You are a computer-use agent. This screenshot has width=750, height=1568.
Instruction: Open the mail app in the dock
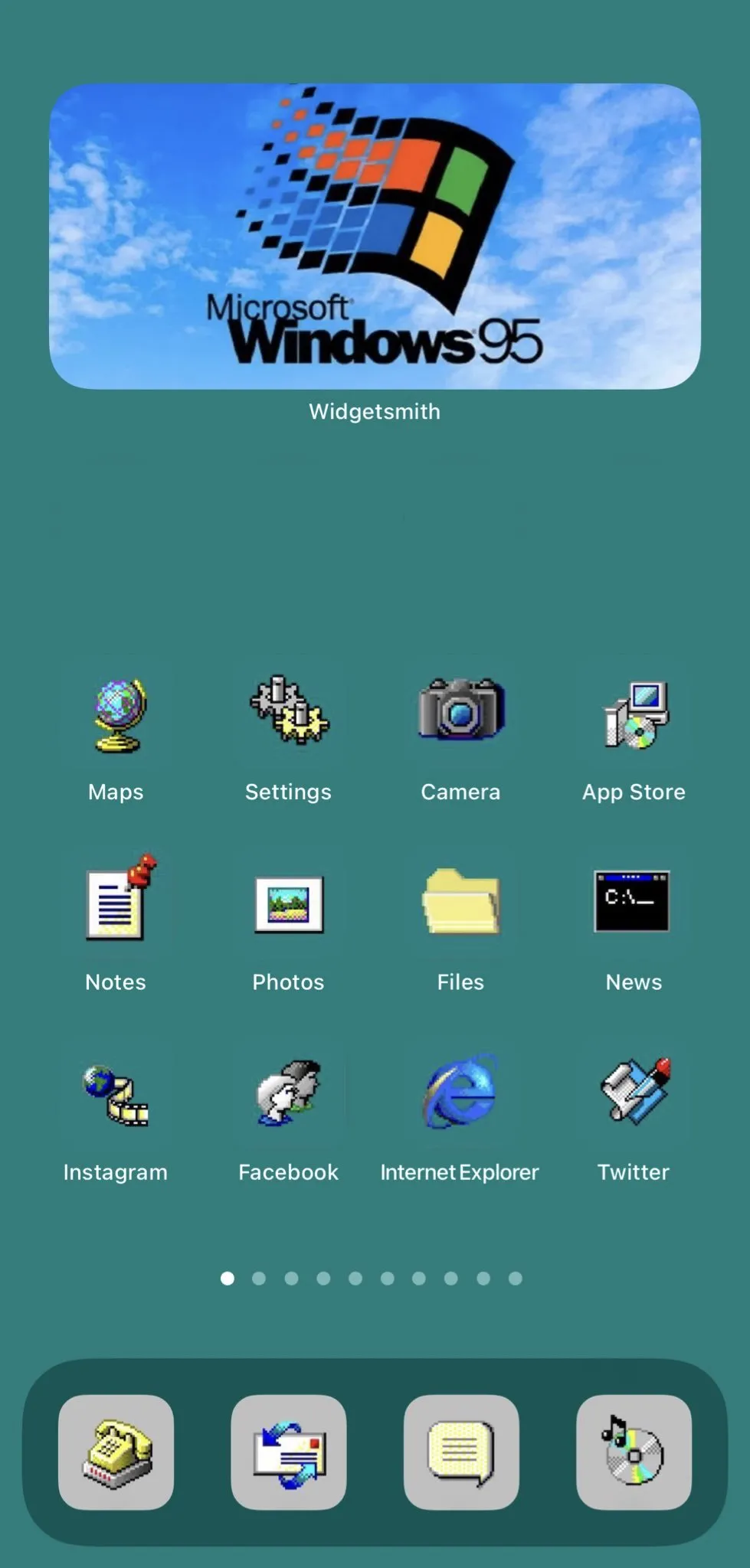(x=289, y=1452)
